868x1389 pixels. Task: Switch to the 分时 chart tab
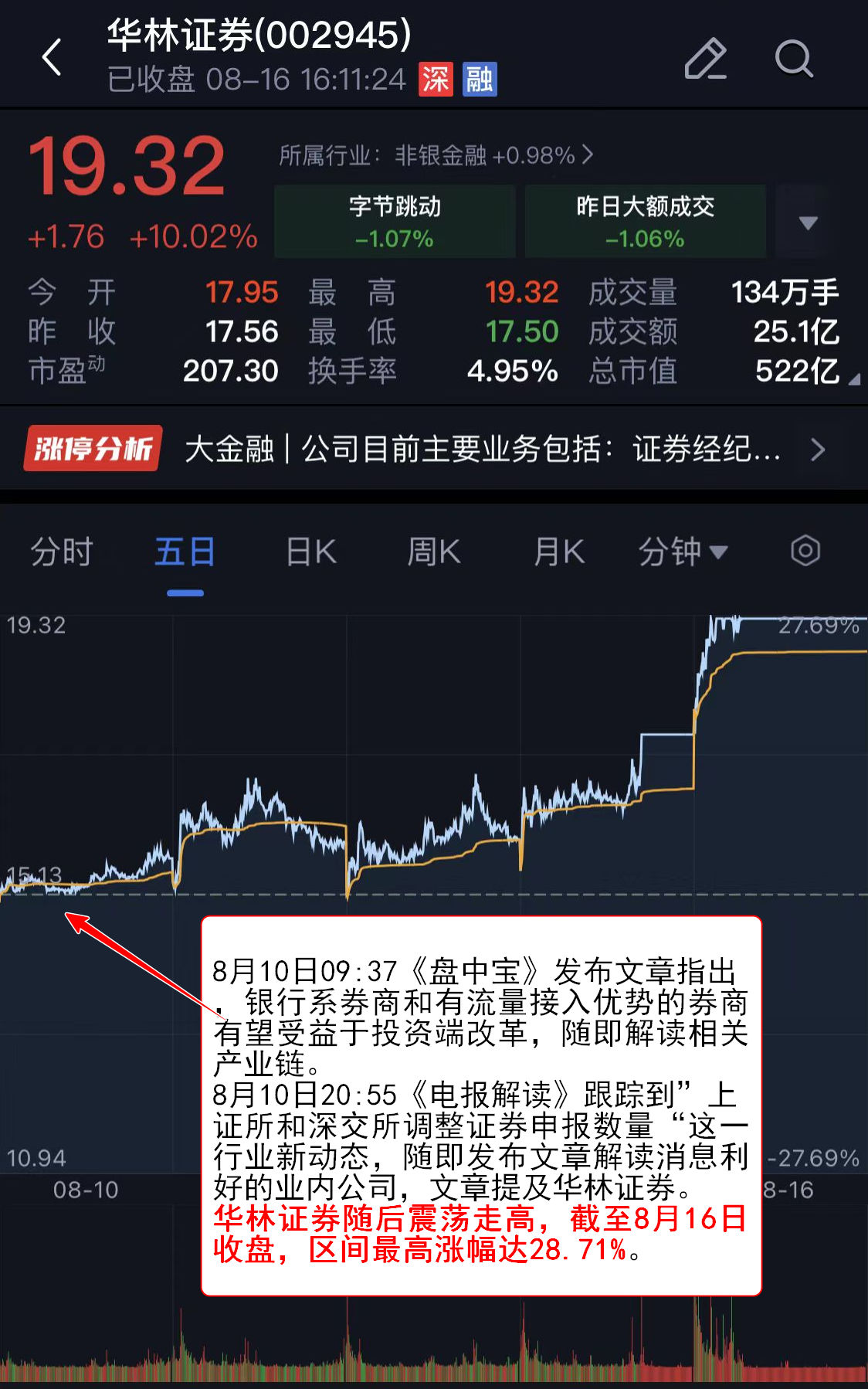coord(62,552)
